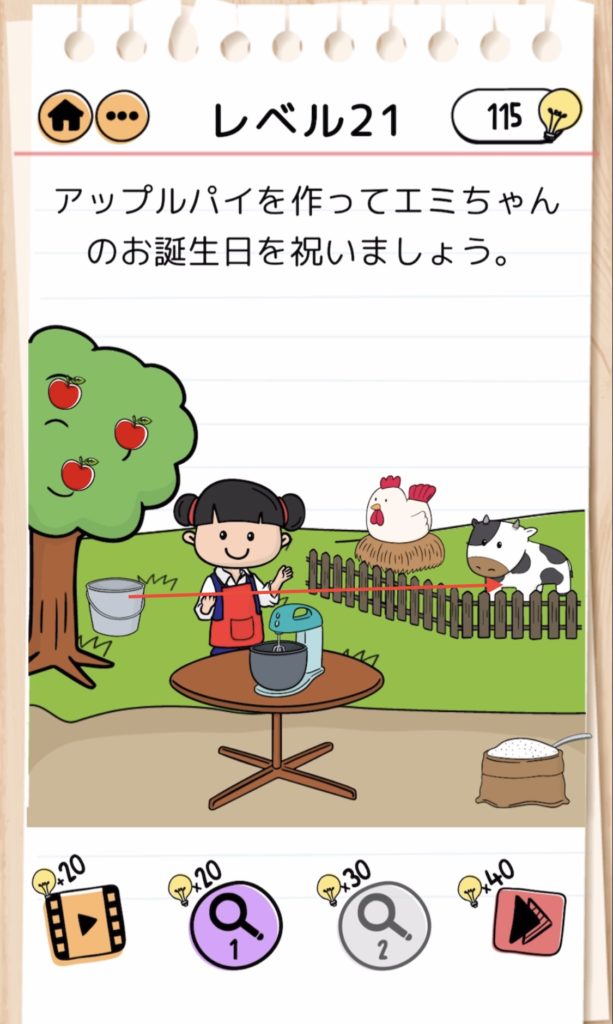Open the three-dots options menu
The height and width of the screenshot is (1024, 613).
click(x=122, y=117)
